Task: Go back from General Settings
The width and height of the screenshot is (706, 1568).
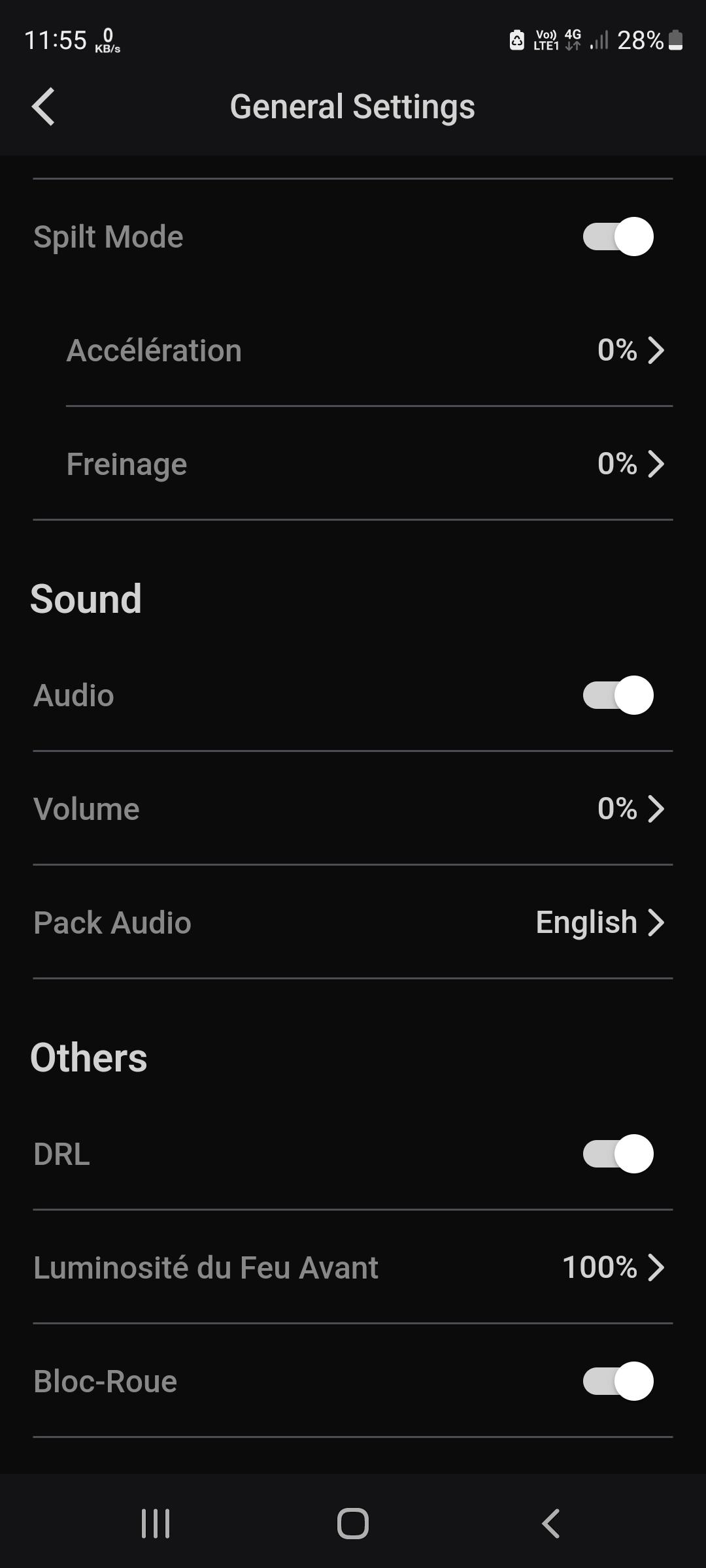Action: 43,106
